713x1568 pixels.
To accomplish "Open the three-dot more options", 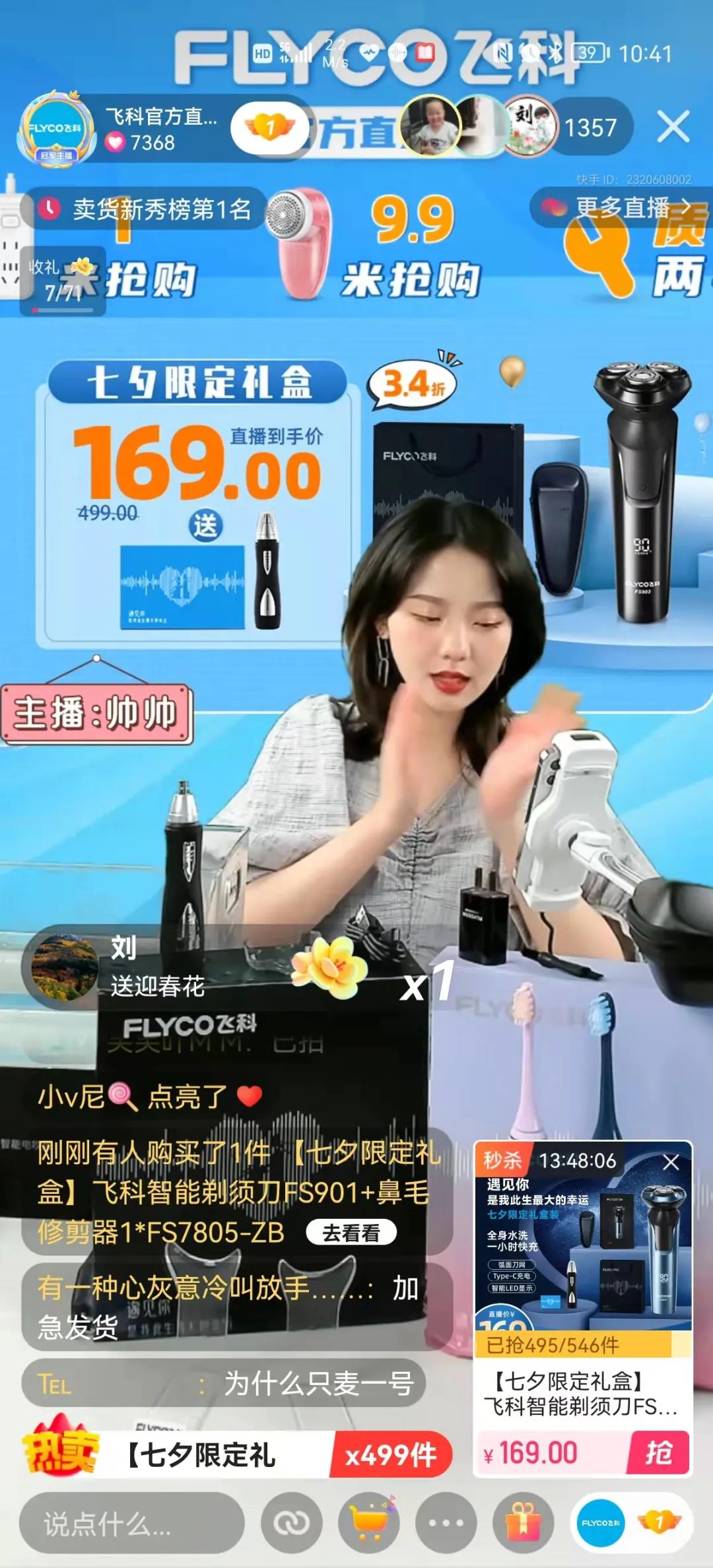I will [x=446, y=1523].
